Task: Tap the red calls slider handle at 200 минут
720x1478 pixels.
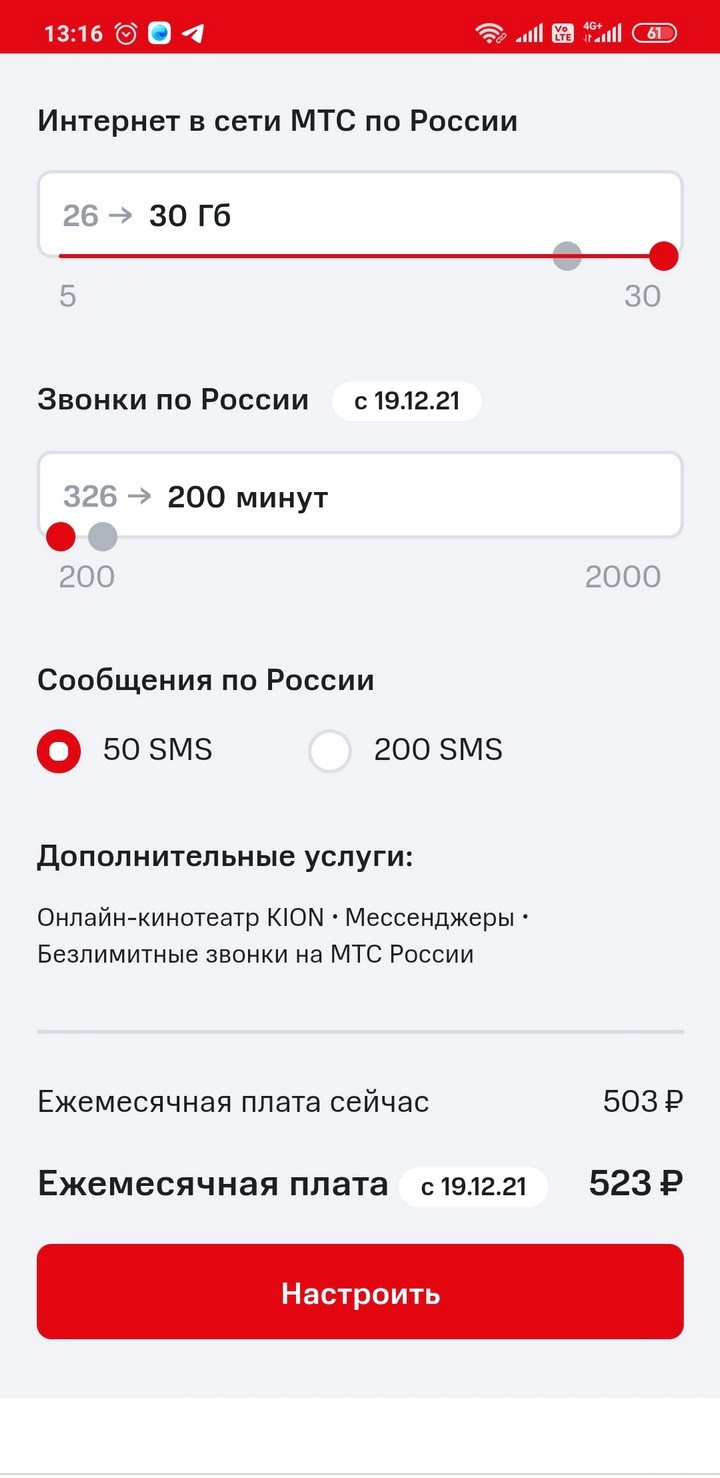Action: 61,537
